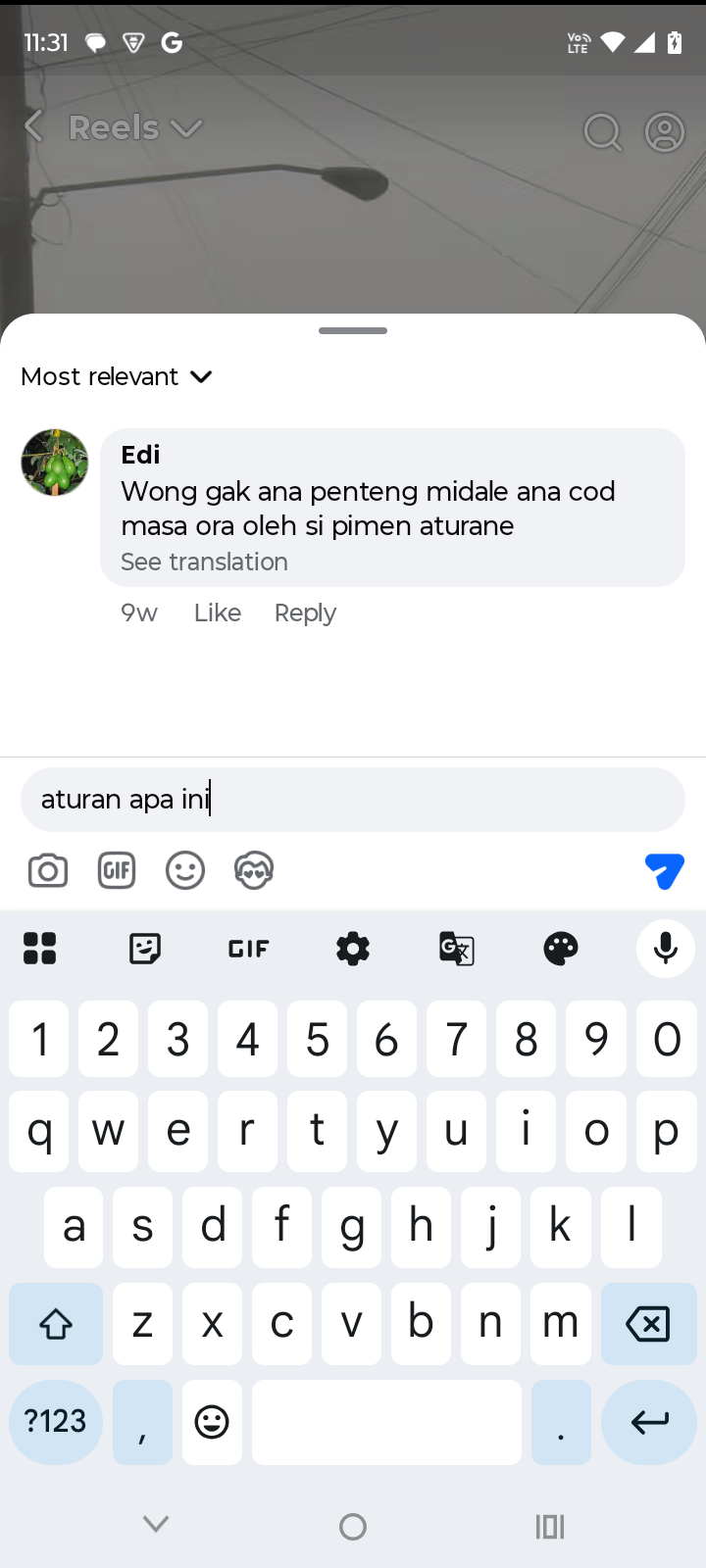Image resolution: width=706 pixels, height=1568 pixels.
Task: Reply to Edi's comment
Action: 305,613
